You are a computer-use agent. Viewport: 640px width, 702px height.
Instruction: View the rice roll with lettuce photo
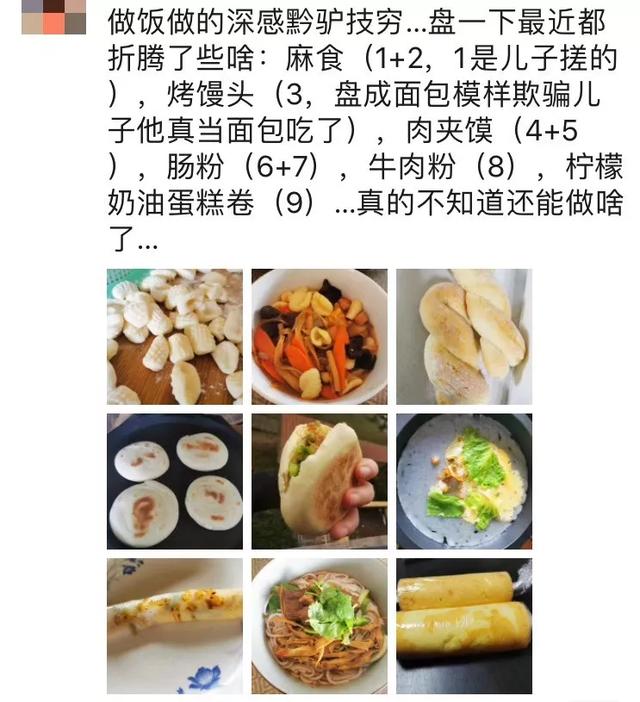point(464,481)
